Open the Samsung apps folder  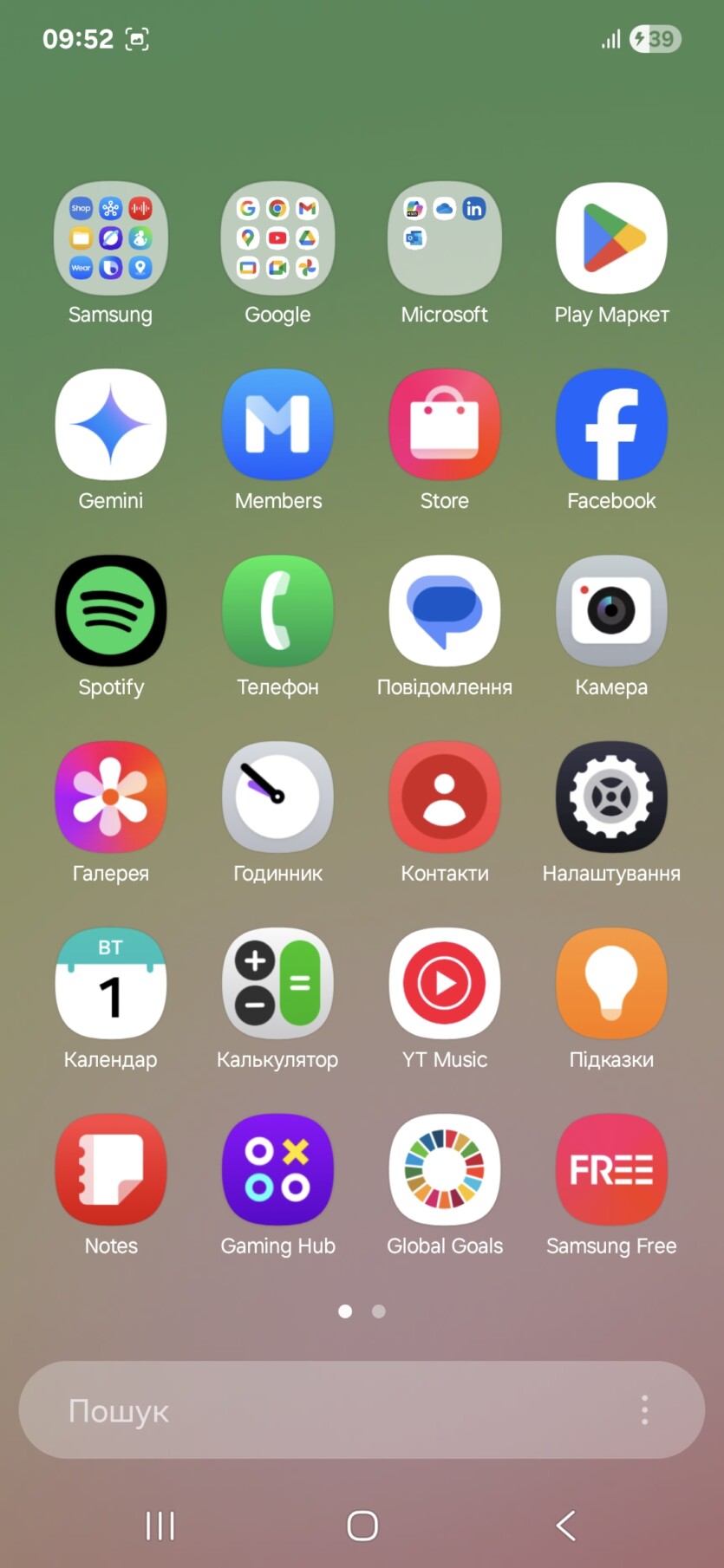[110, 238]
